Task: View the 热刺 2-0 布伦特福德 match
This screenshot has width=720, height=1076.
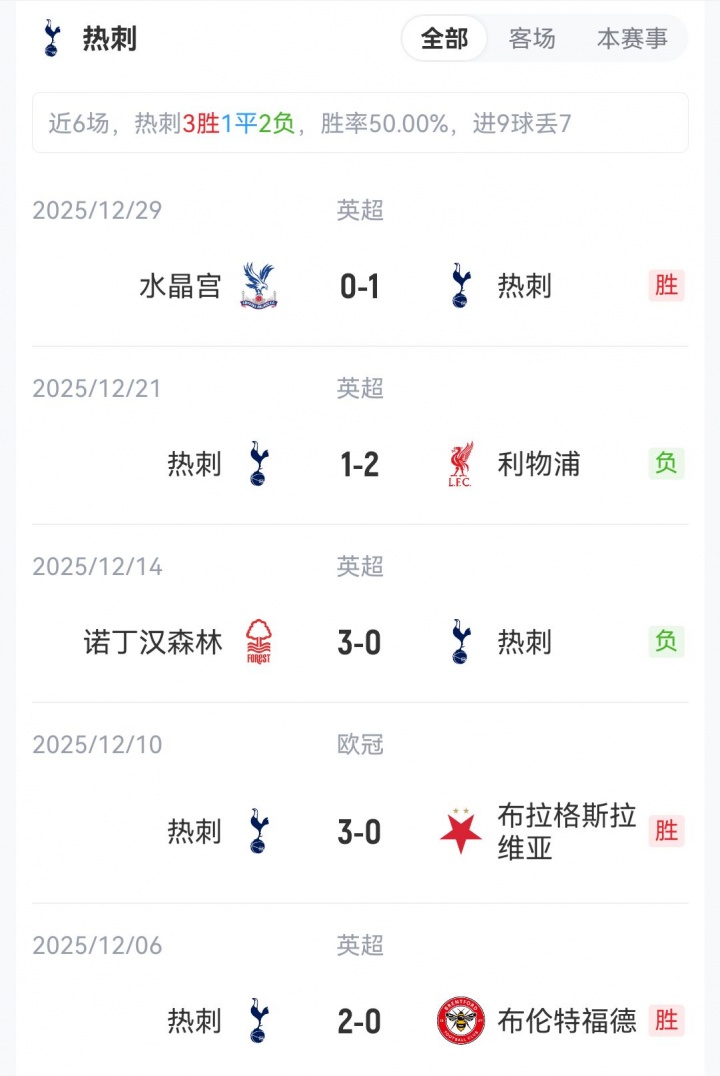Action: tap(360, 1021)
